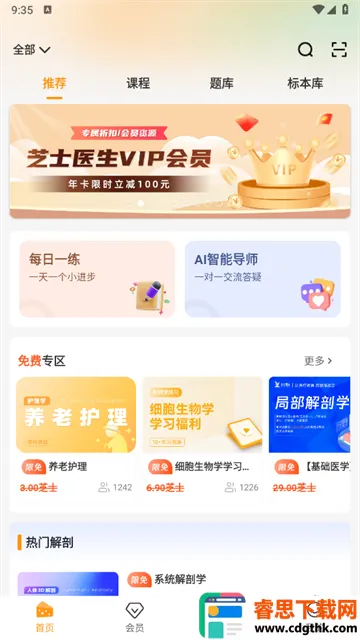Switch to the 标本库 tab
360x640 pixels.
pyautogui.click(x=305, y=83)
